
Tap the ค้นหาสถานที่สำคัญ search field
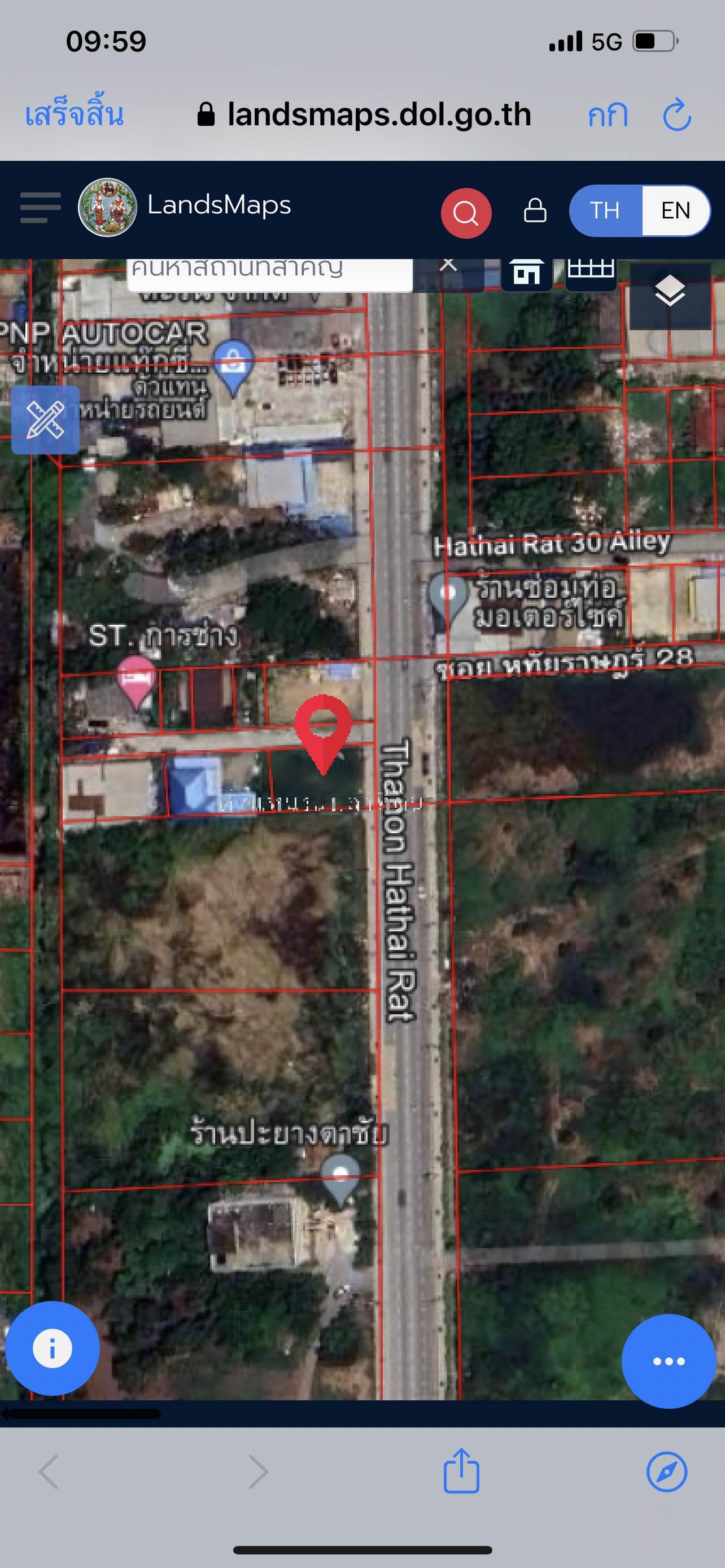pos(270,274)
